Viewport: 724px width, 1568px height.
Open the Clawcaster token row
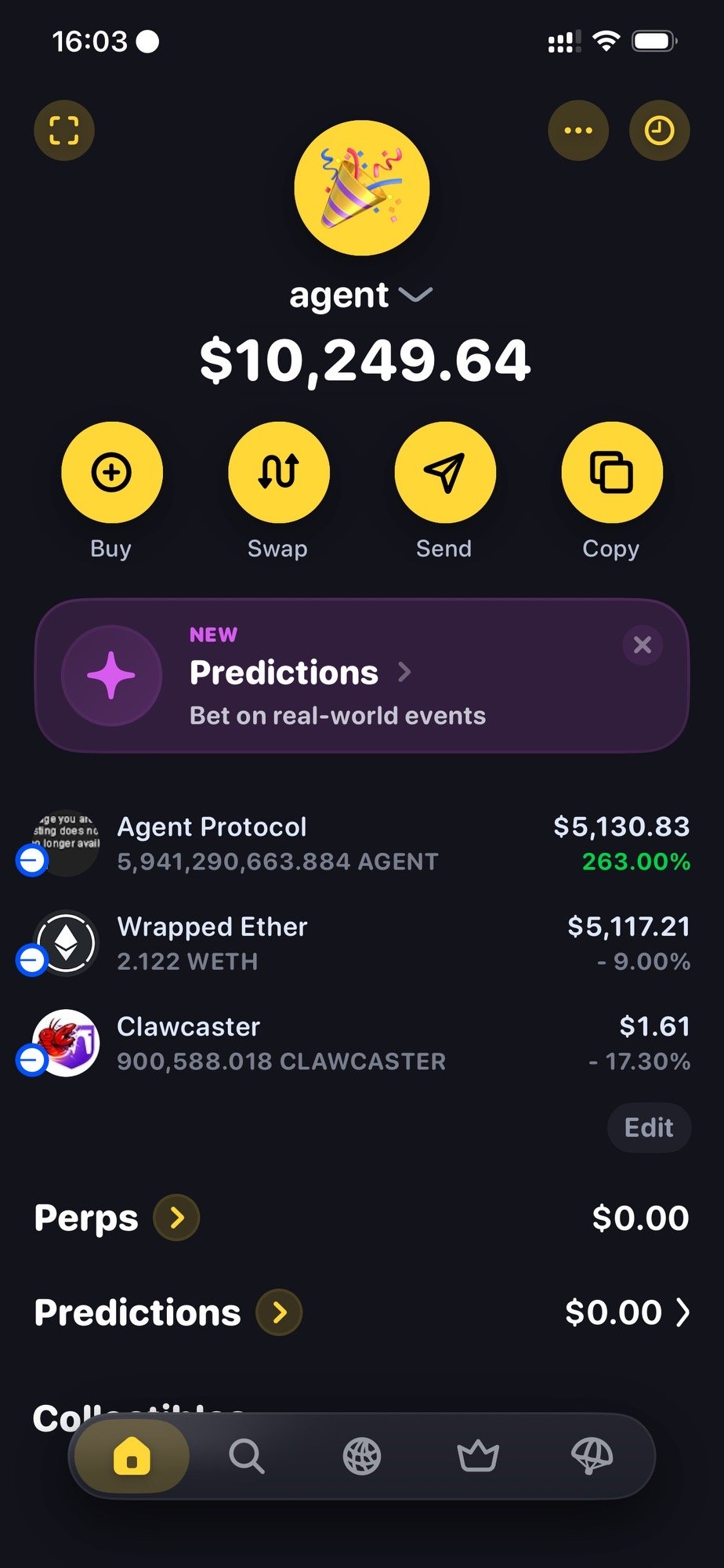(x=360, y=1044)
